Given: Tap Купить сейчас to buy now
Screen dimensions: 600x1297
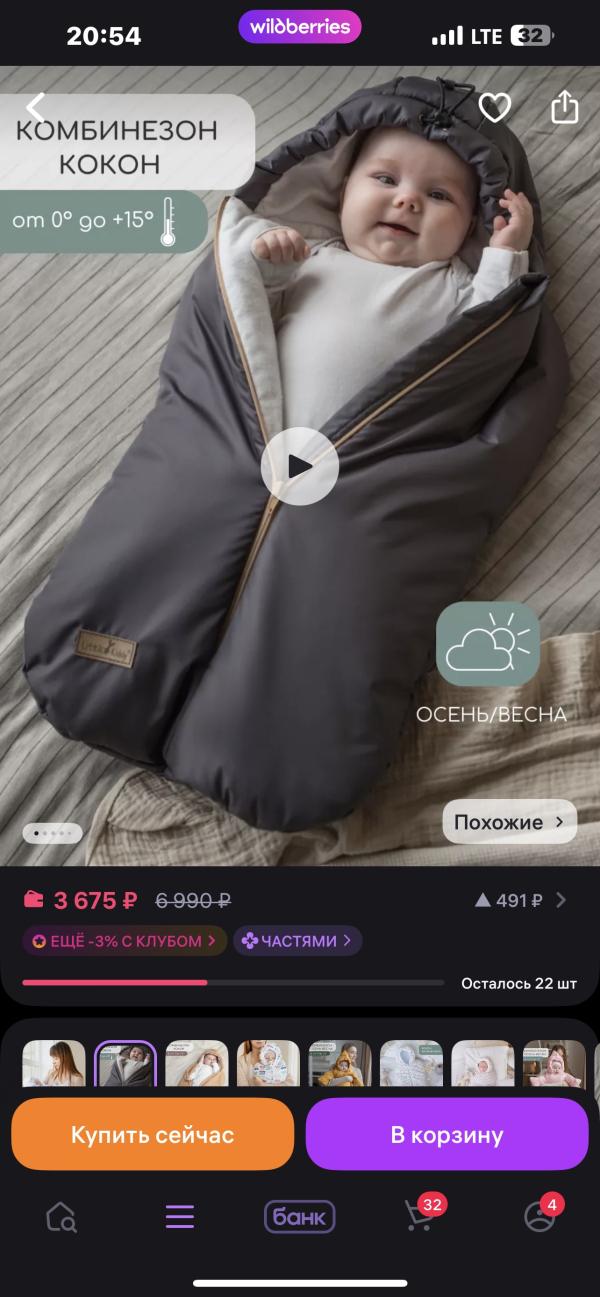Looking at the screenshot, I should [152, 1134].
